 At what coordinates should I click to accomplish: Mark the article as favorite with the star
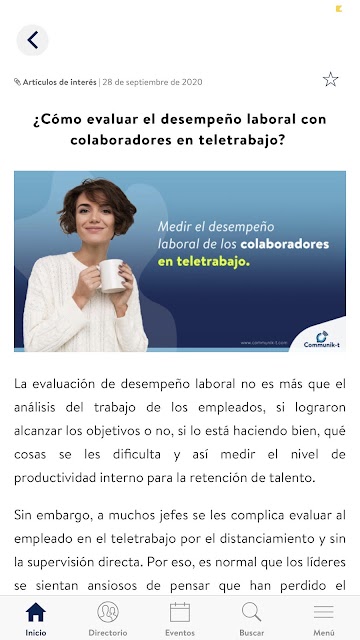[x=330, y=80]
